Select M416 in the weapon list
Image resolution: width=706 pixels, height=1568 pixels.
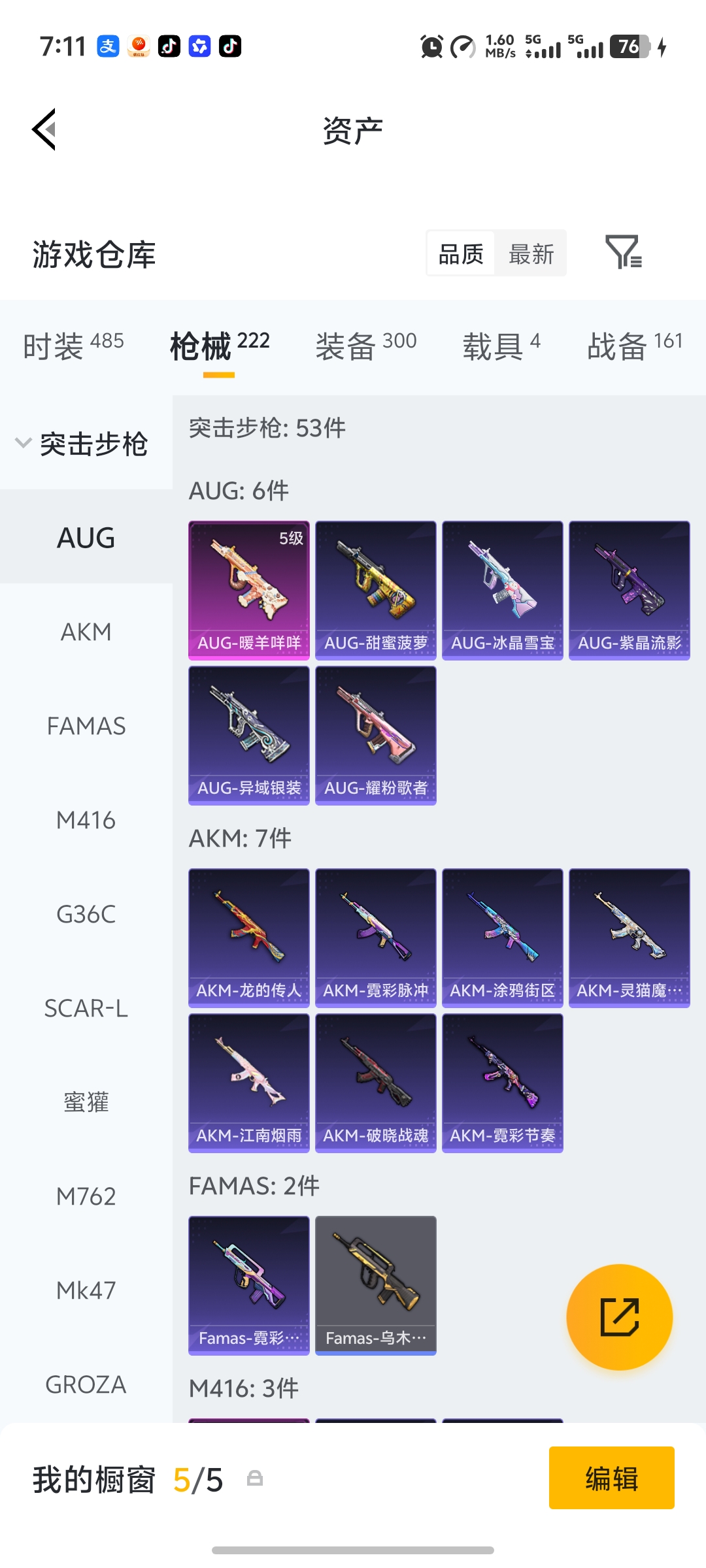pyautogui.click(x=86, y=820)
